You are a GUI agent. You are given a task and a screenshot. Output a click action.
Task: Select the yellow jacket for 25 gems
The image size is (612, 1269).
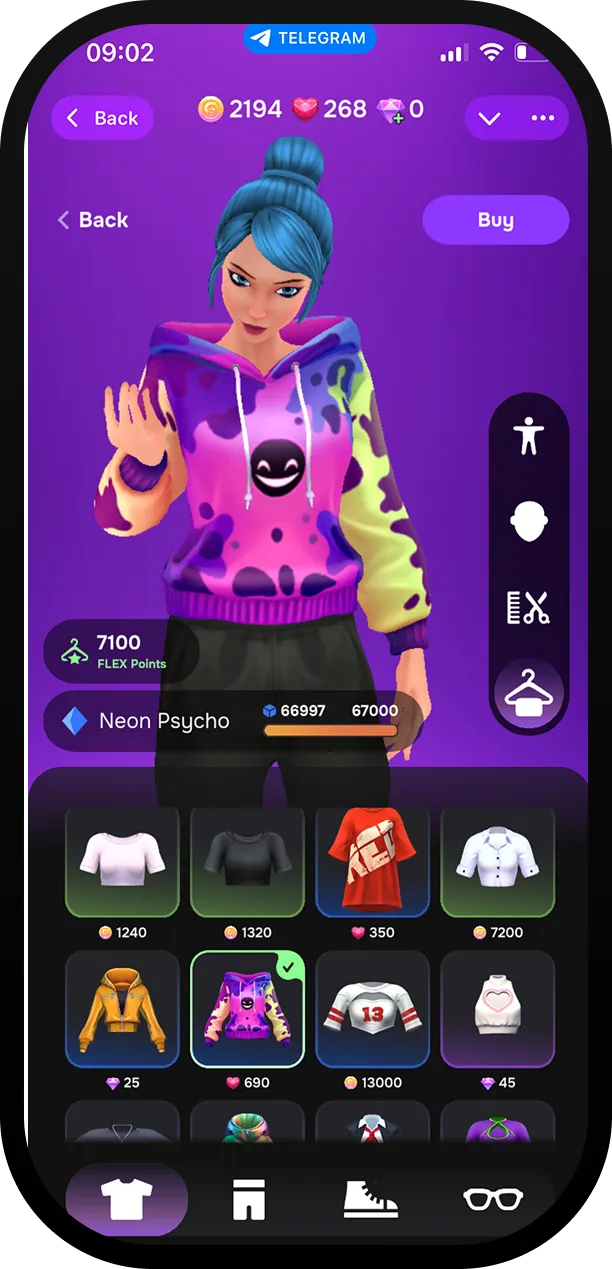point(122,1008)
